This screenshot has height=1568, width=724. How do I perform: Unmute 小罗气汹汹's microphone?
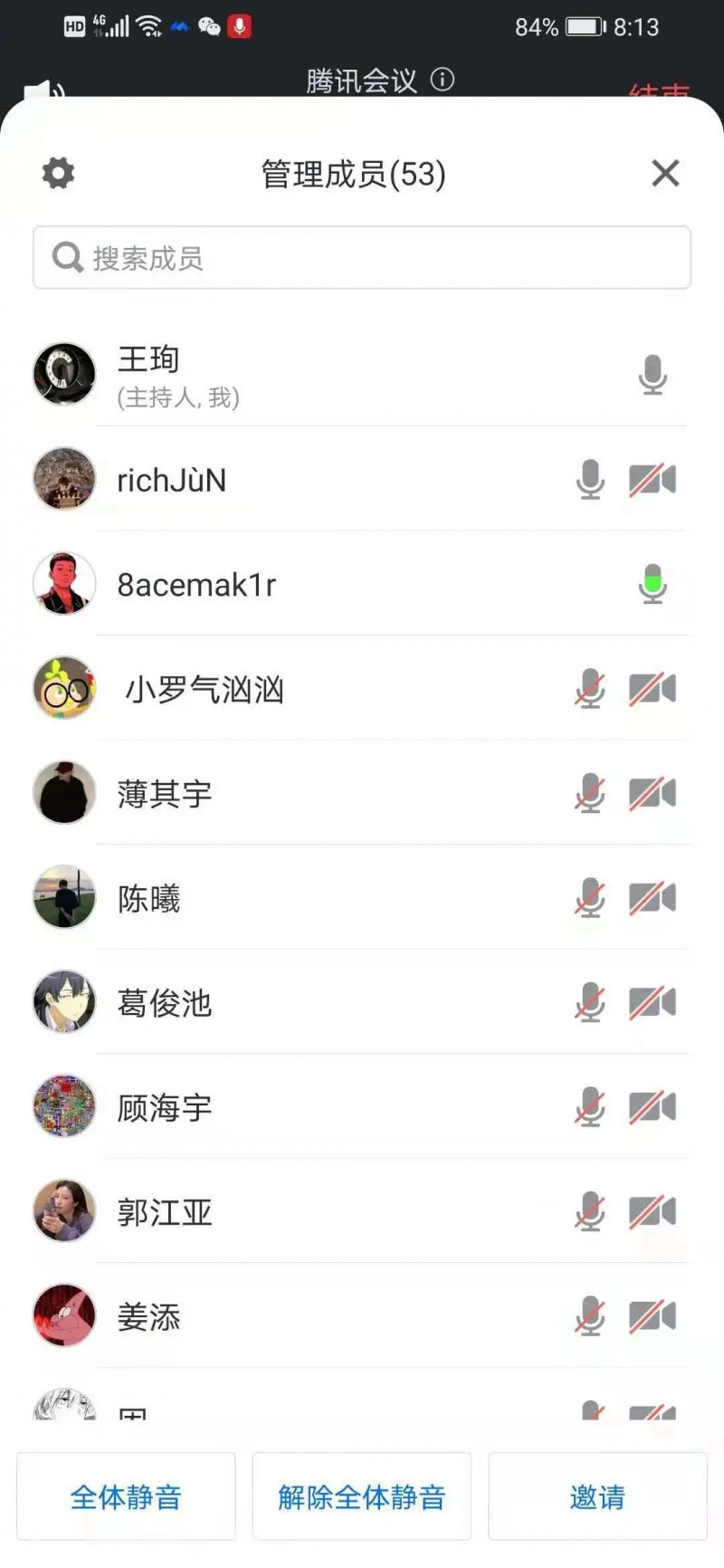(590, 689)
